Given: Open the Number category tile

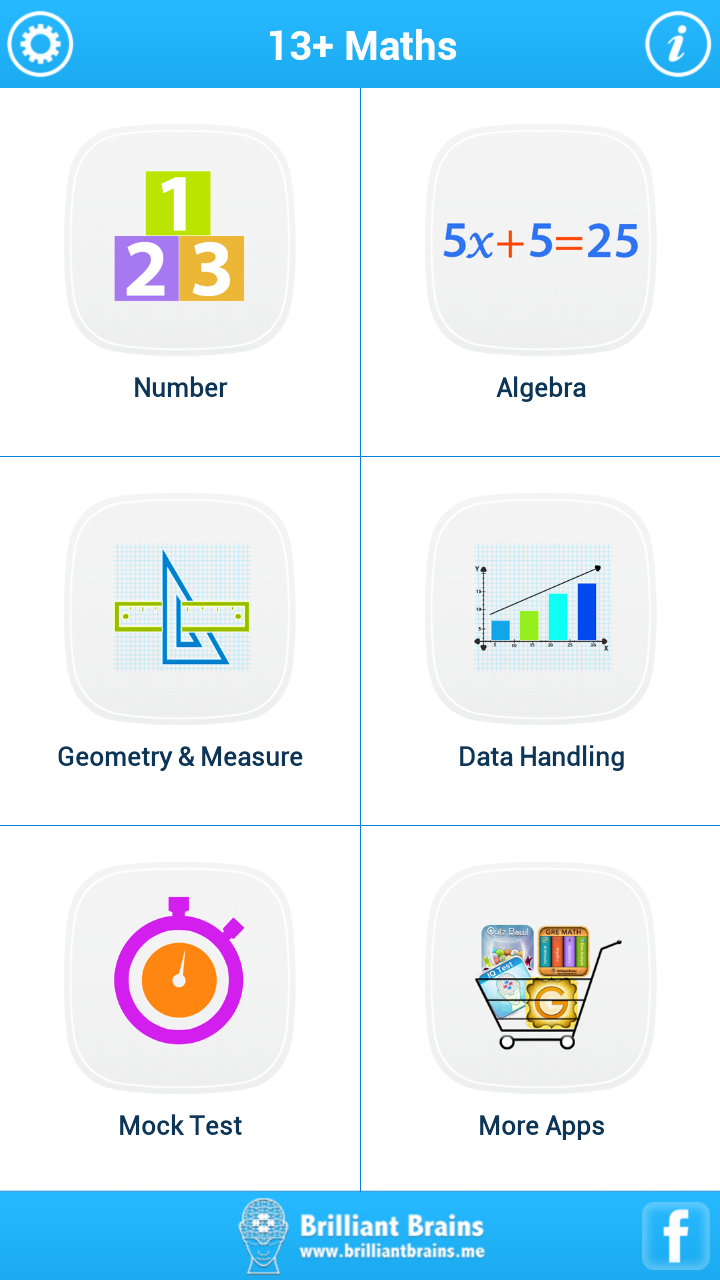Looking at the screenshot, I should point(180,238).
